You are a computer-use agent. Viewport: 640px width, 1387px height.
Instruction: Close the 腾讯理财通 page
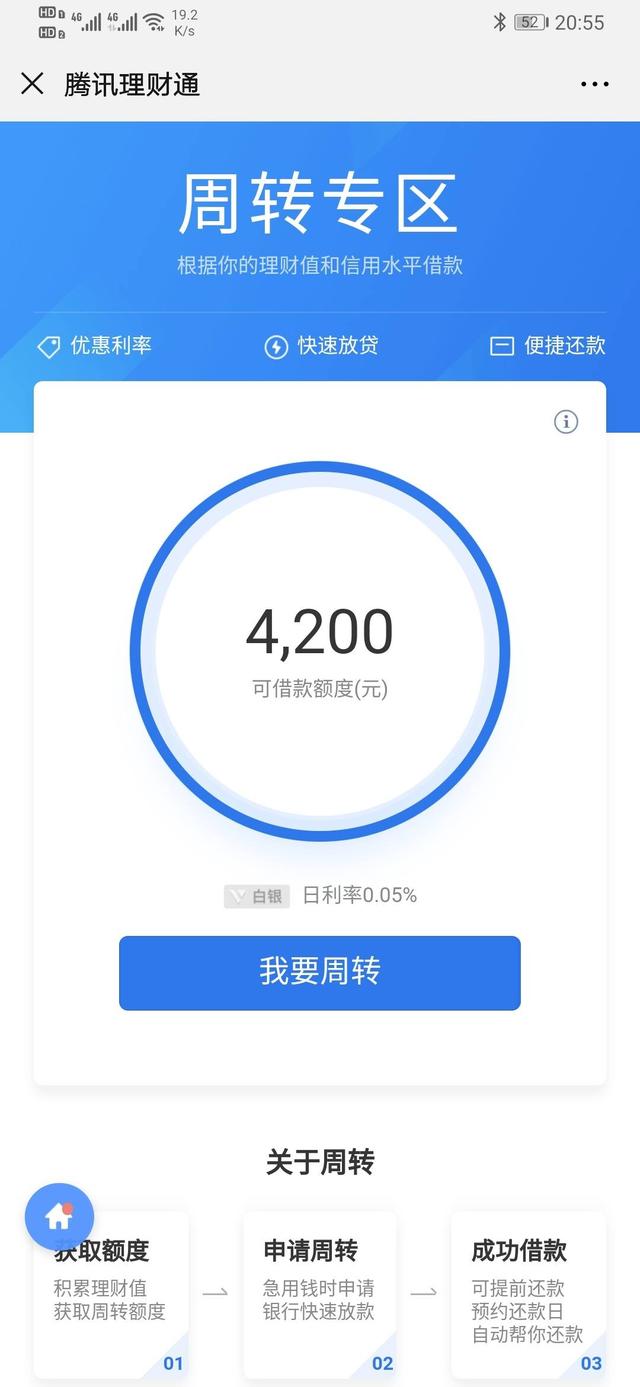point(32,83)
